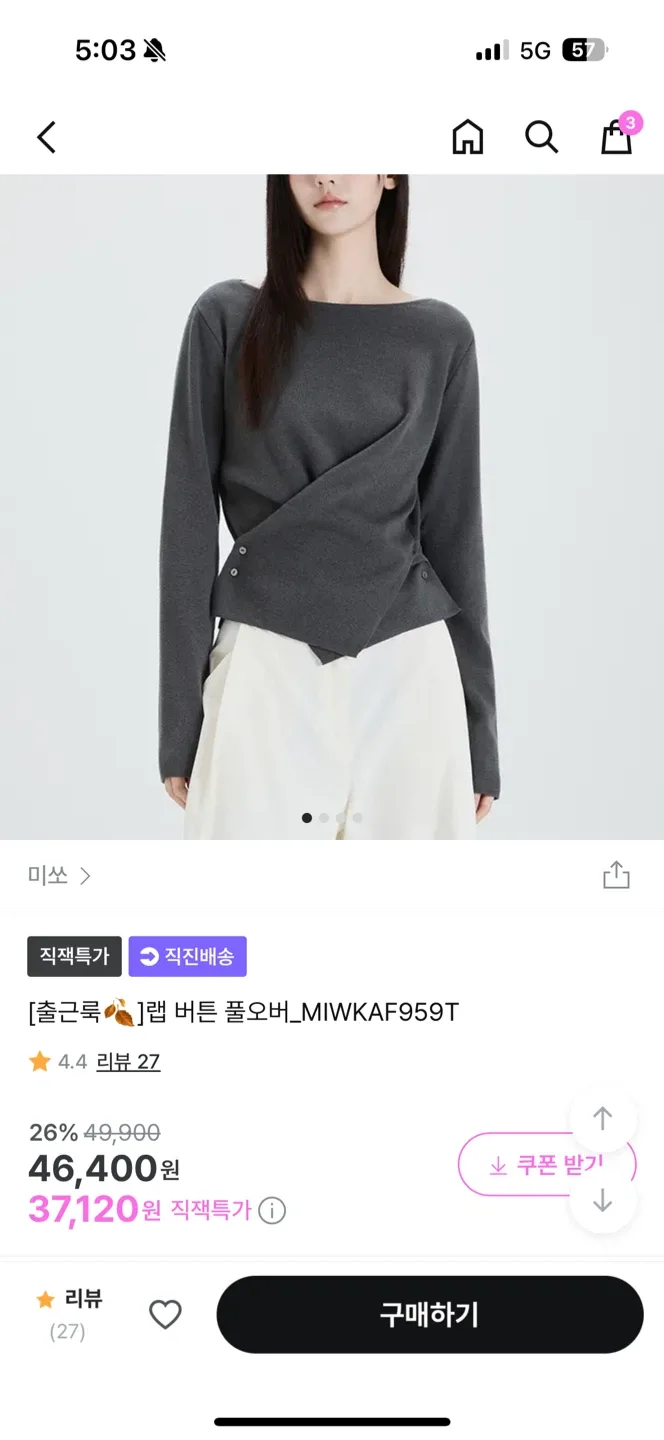664x1440 pixels.
Task: Tap 구매하기 to purchase
Action: tap(429, 1314)
